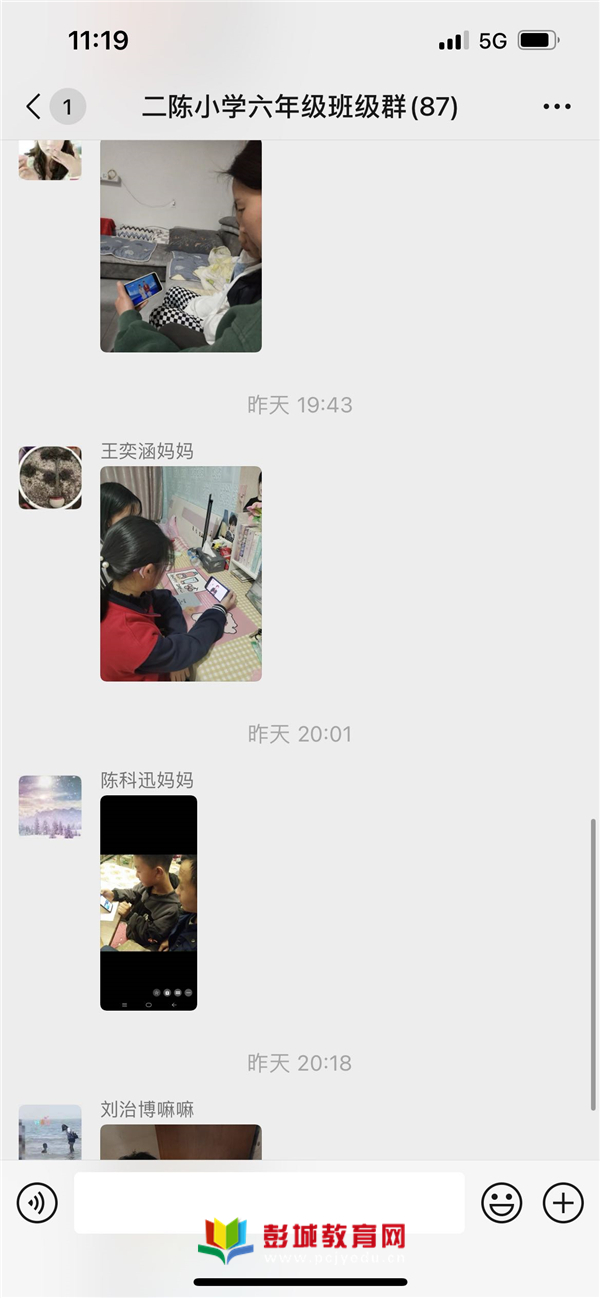View photo sent by 陈科迅妈妈

[149, 902]
